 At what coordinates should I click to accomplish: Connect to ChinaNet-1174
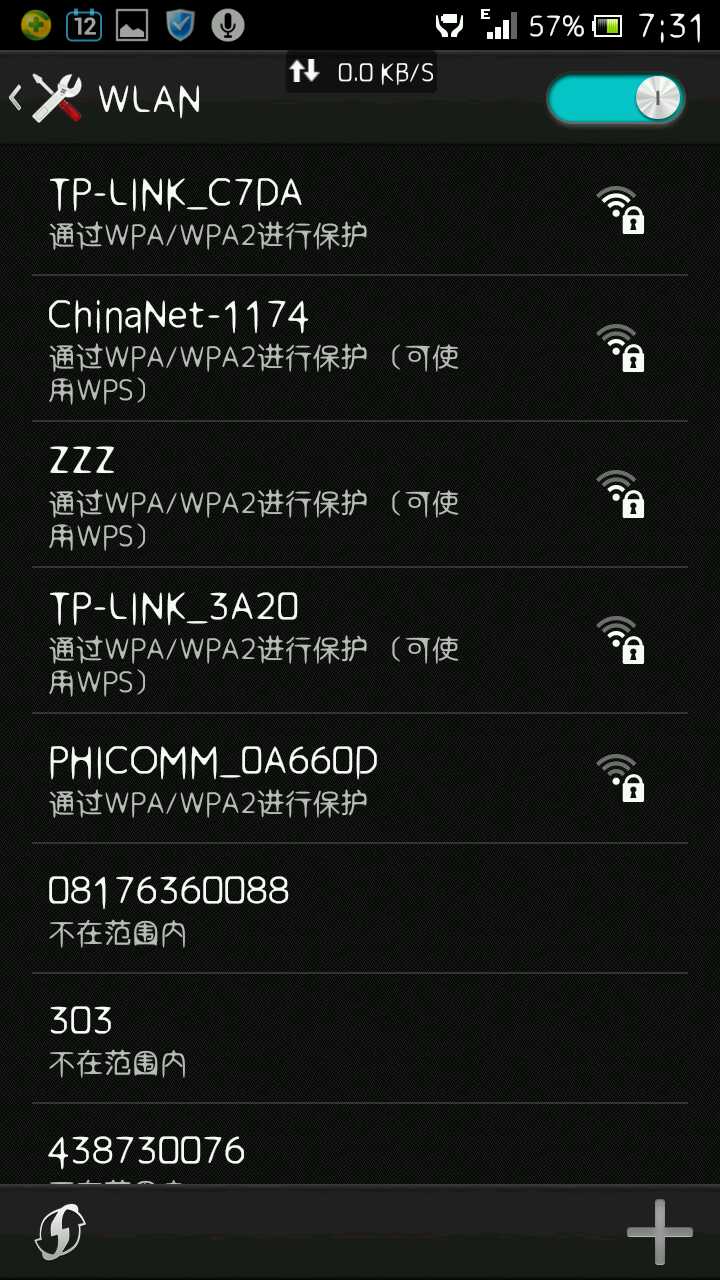pos(360,349)
